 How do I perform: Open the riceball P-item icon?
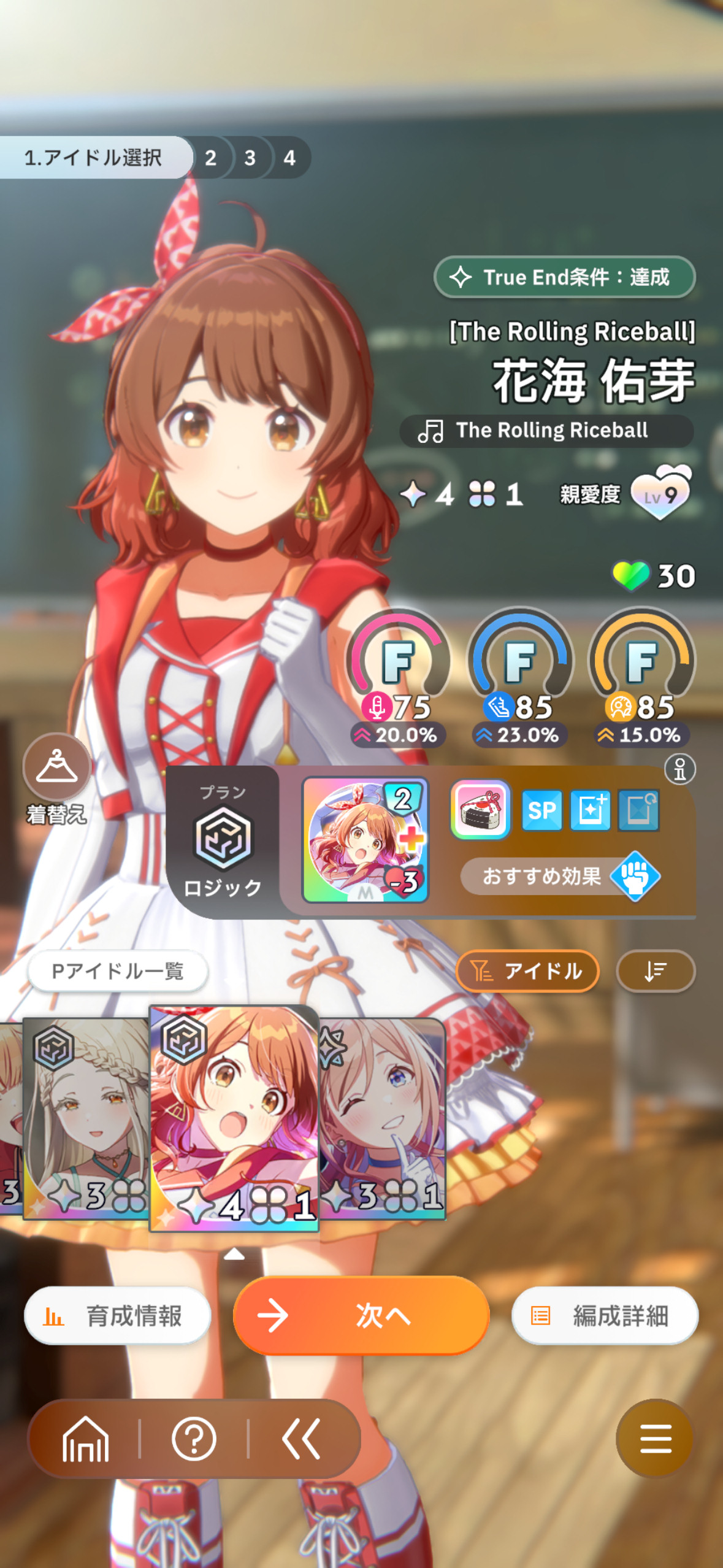(481, 810)
